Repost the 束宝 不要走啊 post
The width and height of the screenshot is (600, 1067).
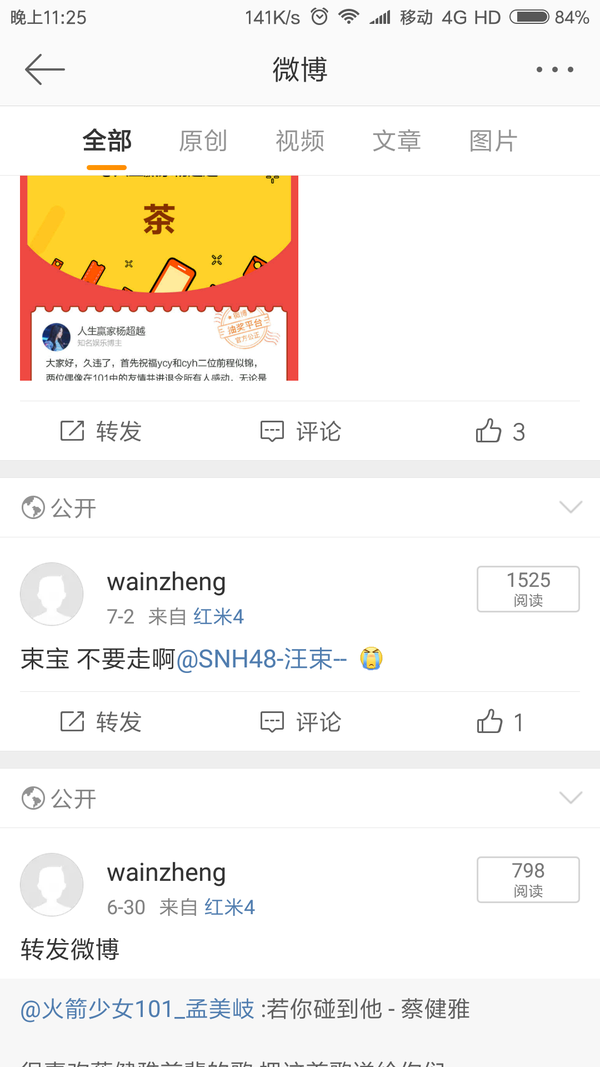101,721
